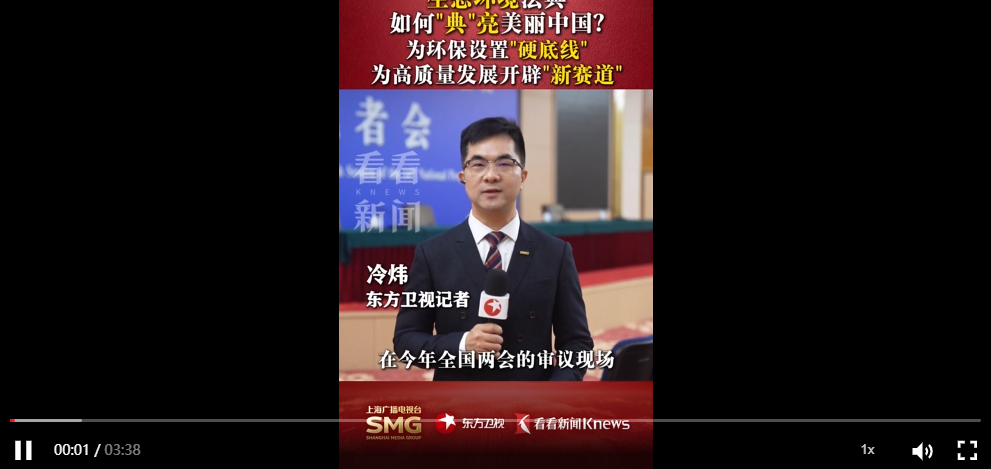The image size is (991, 469).
Task: Change the 1x playback speed
Action: (867, 450)
